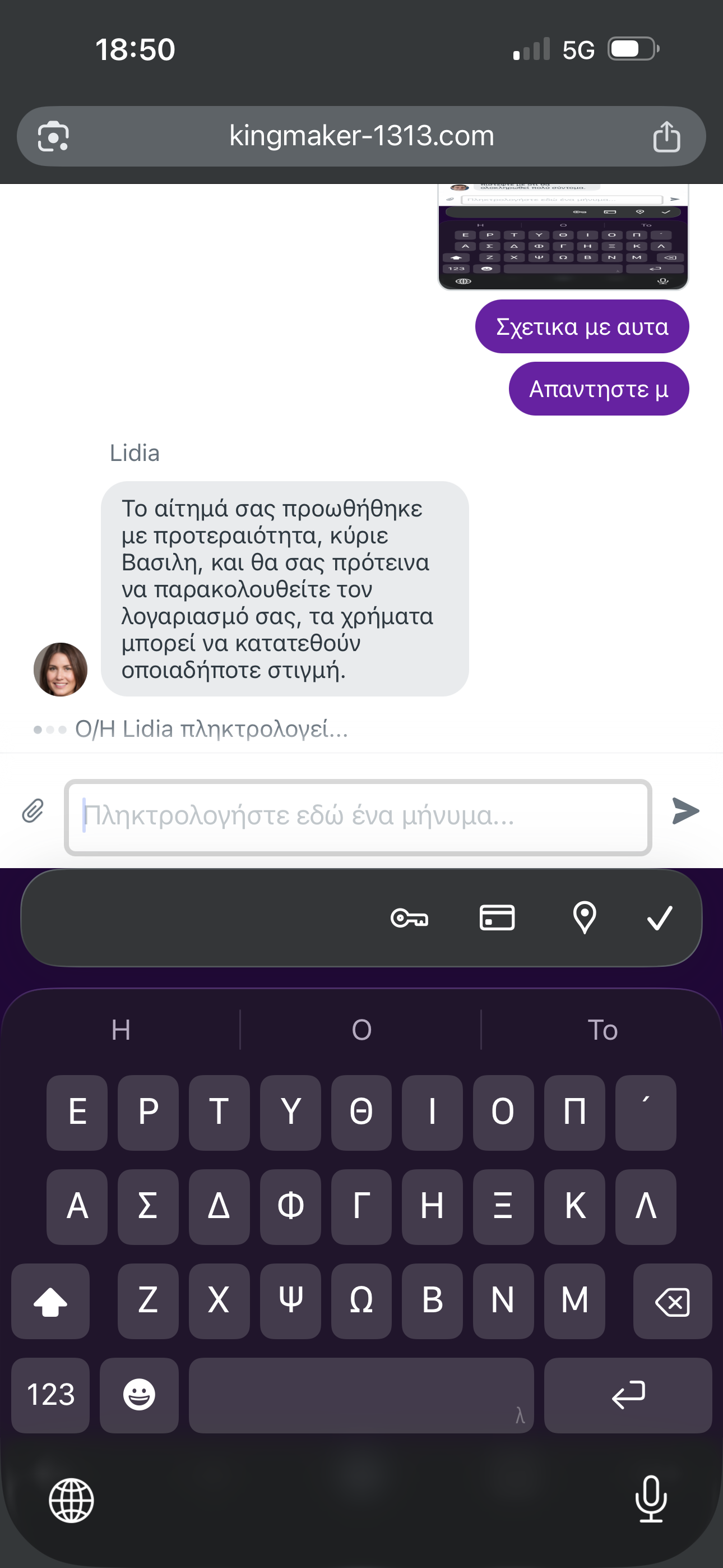The width and height of the screenshot is (723, 1568).
Task: Send the message with the arrow icon
Action: [685, 811]
